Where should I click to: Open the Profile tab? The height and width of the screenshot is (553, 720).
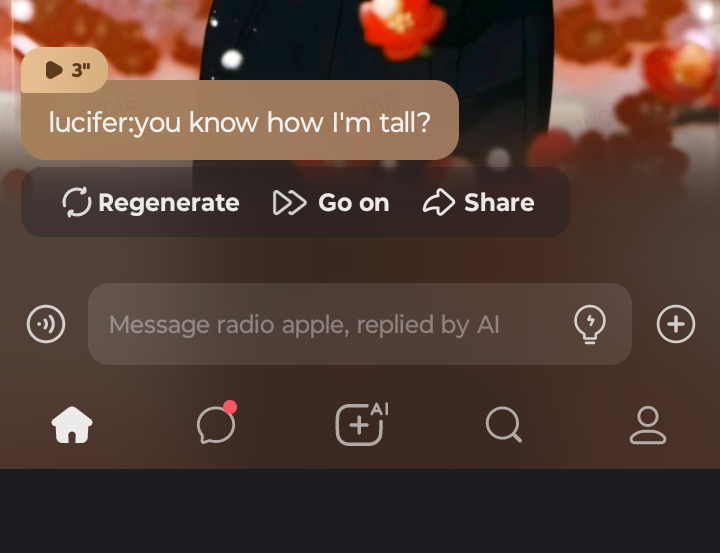click(648, 425)
